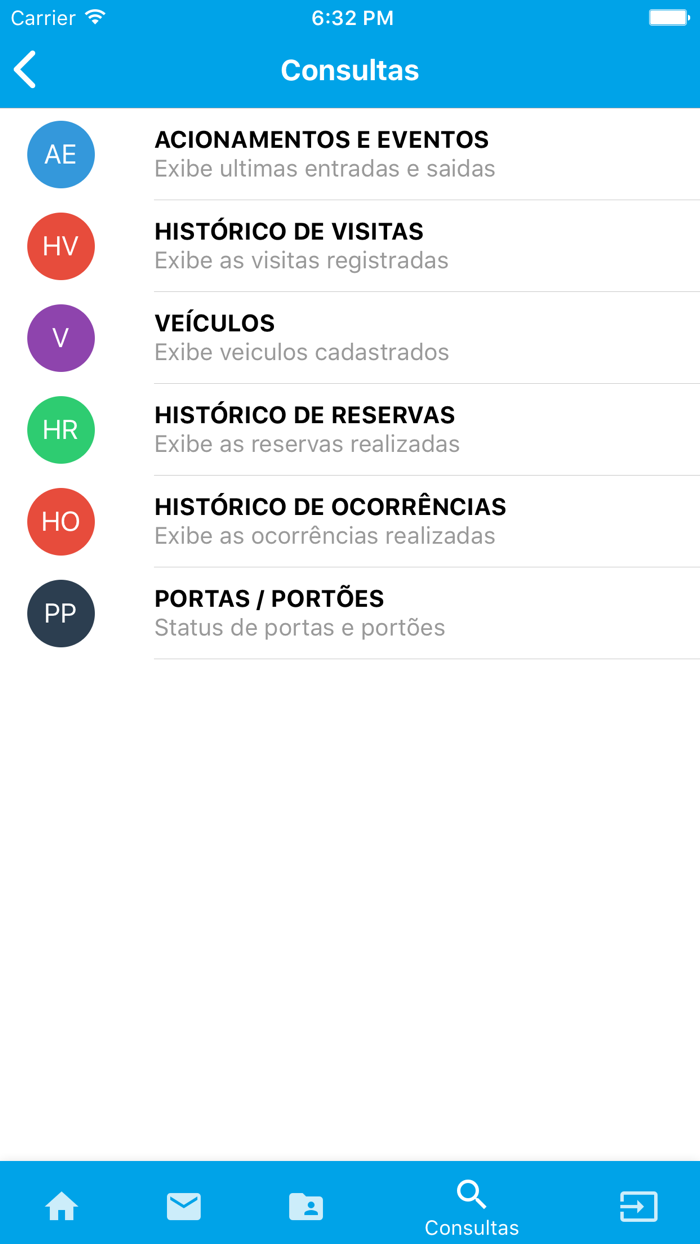Open Histórico de Ocorrências
Viewport: 700px width, 1244px height.
click(350, 522)
